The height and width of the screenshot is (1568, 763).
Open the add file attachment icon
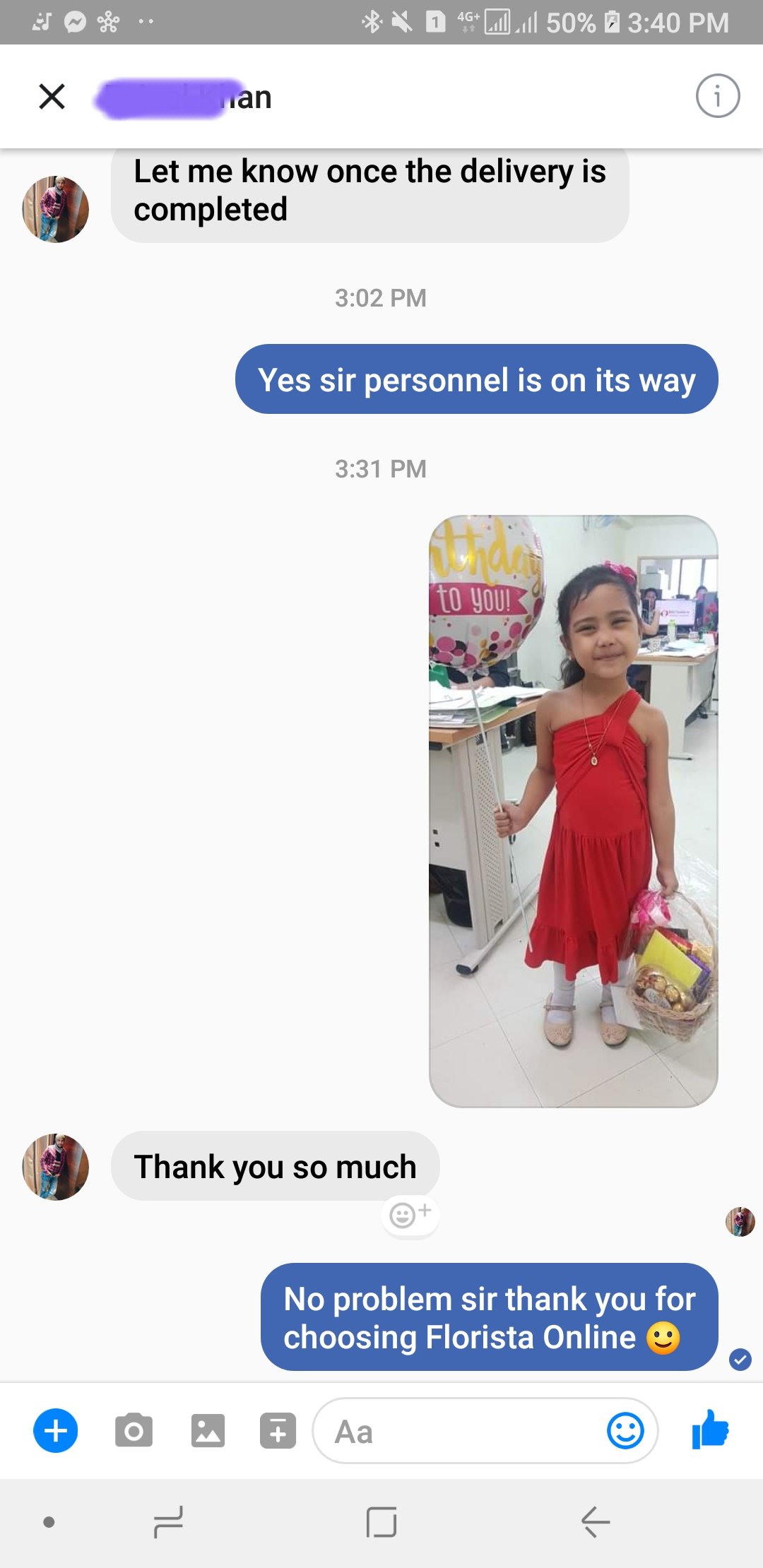point(278,1431)
